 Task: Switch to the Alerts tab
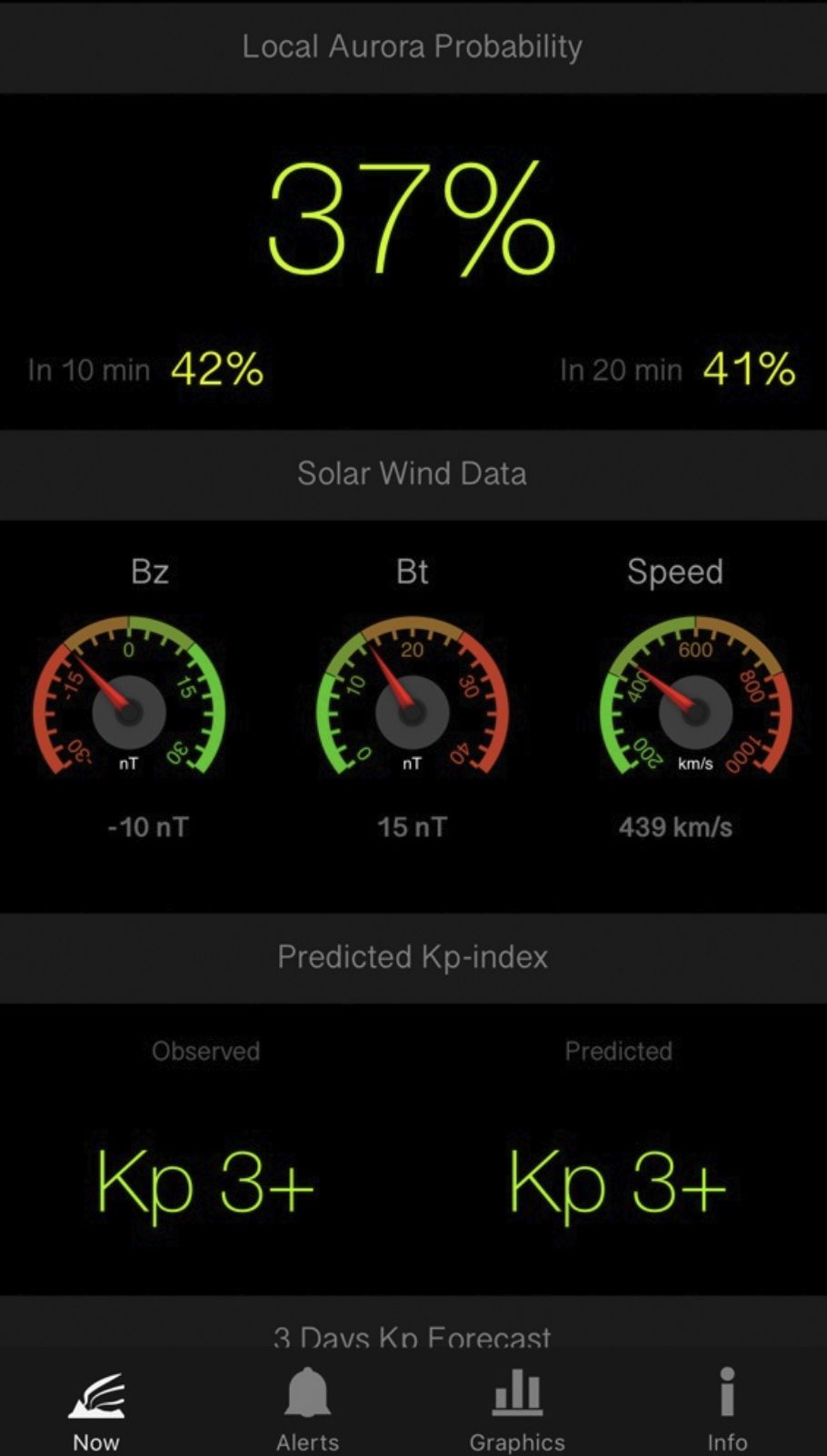click(x=307, y=1407)
